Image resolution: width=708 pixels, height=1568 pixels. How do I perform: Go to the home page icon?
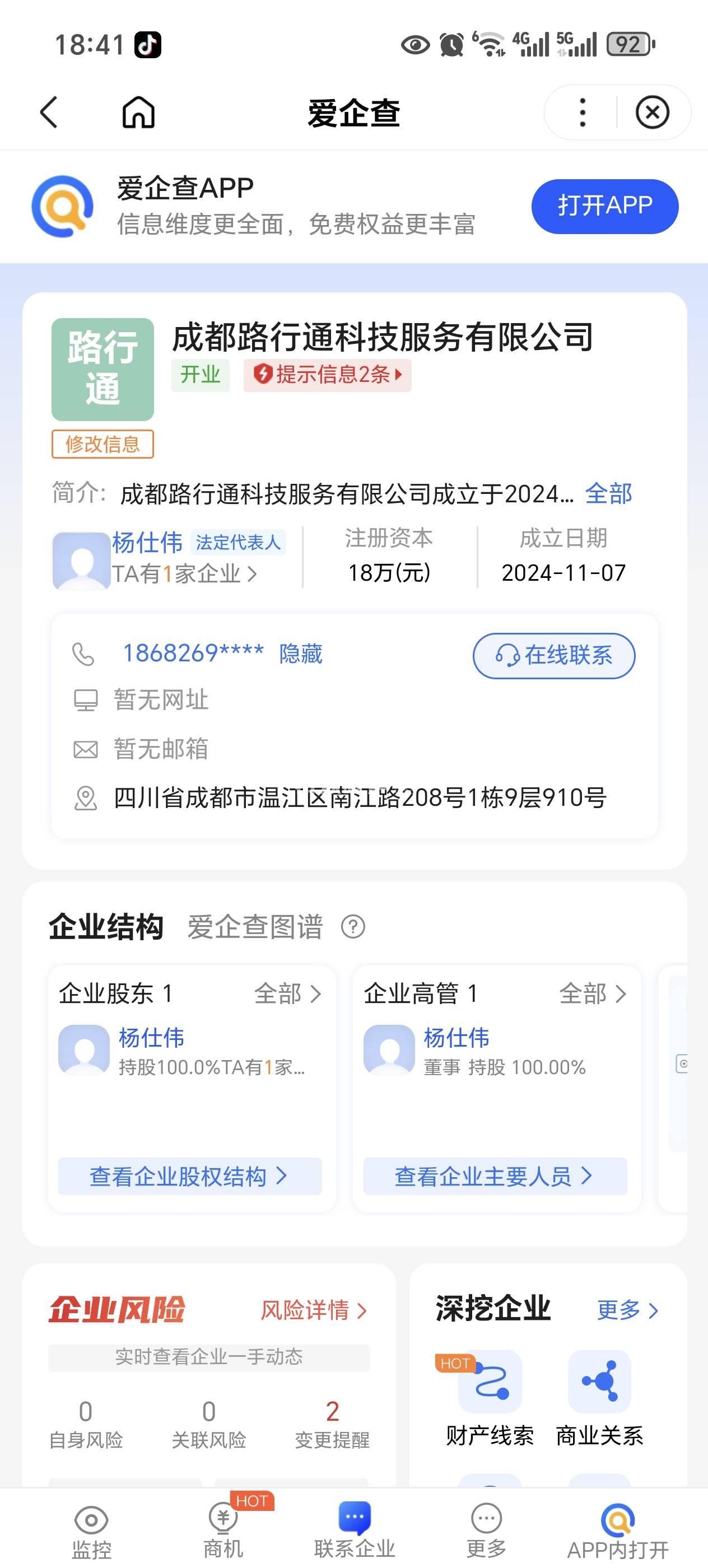138,113
